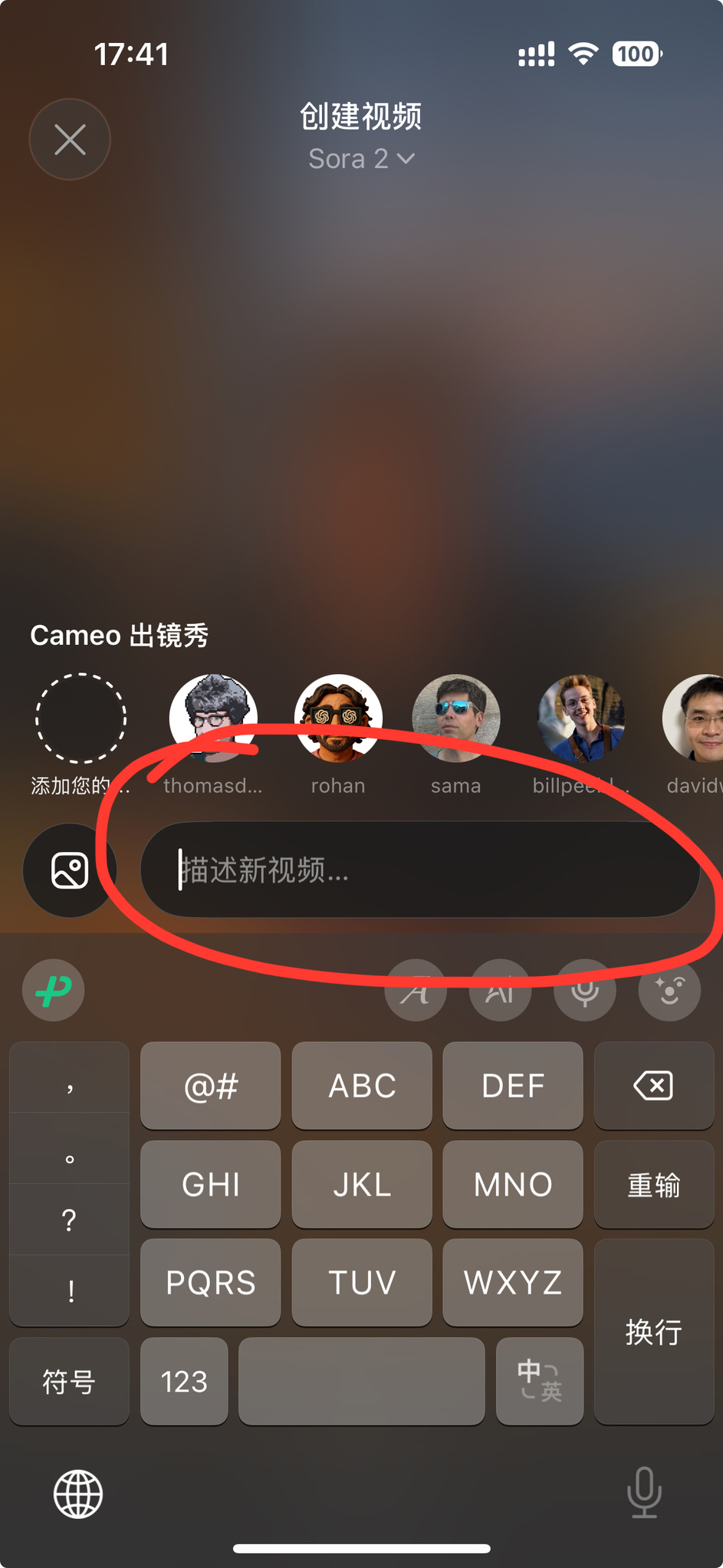The width and height of the screenshot is (723, 1568).
Task: Open the keyboard emoji face icon
Action: tap(669, 991)
